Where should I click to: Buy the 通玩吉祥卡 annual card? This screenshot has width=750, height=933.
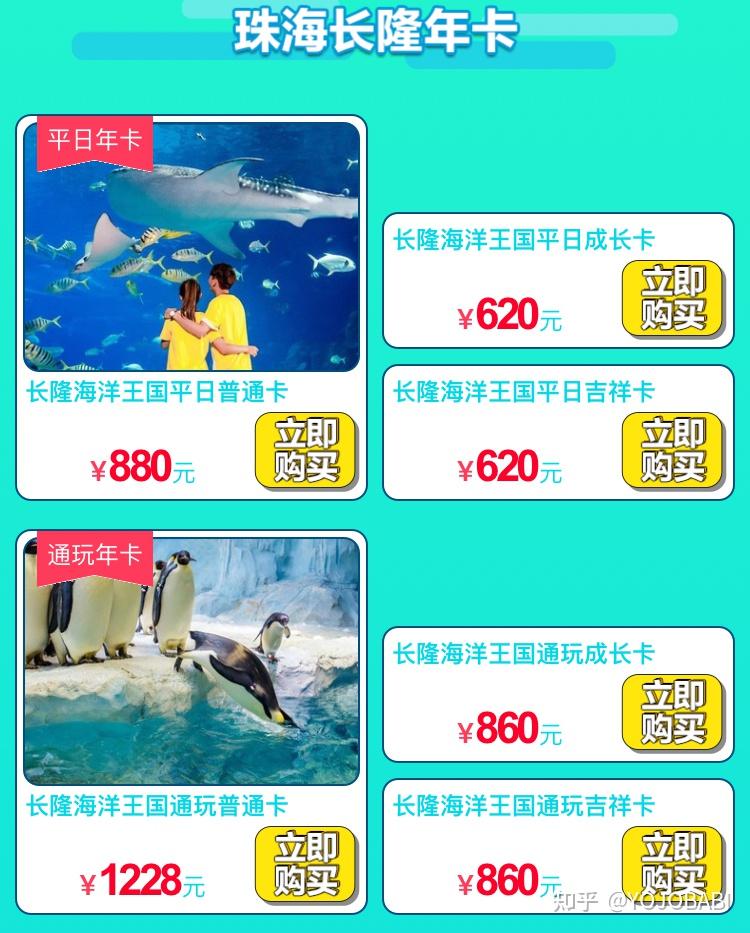pos(672,864)
